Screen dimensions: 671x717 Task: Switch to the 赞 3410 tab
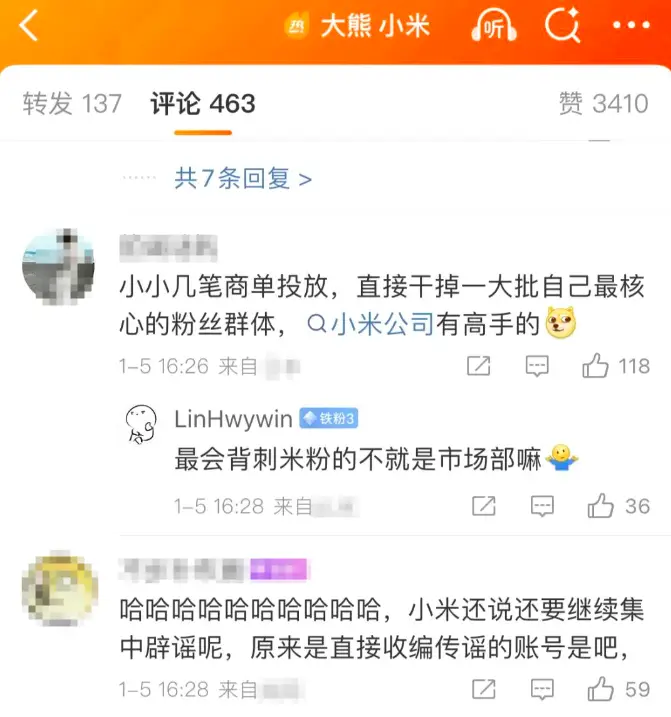click(603, 103)
